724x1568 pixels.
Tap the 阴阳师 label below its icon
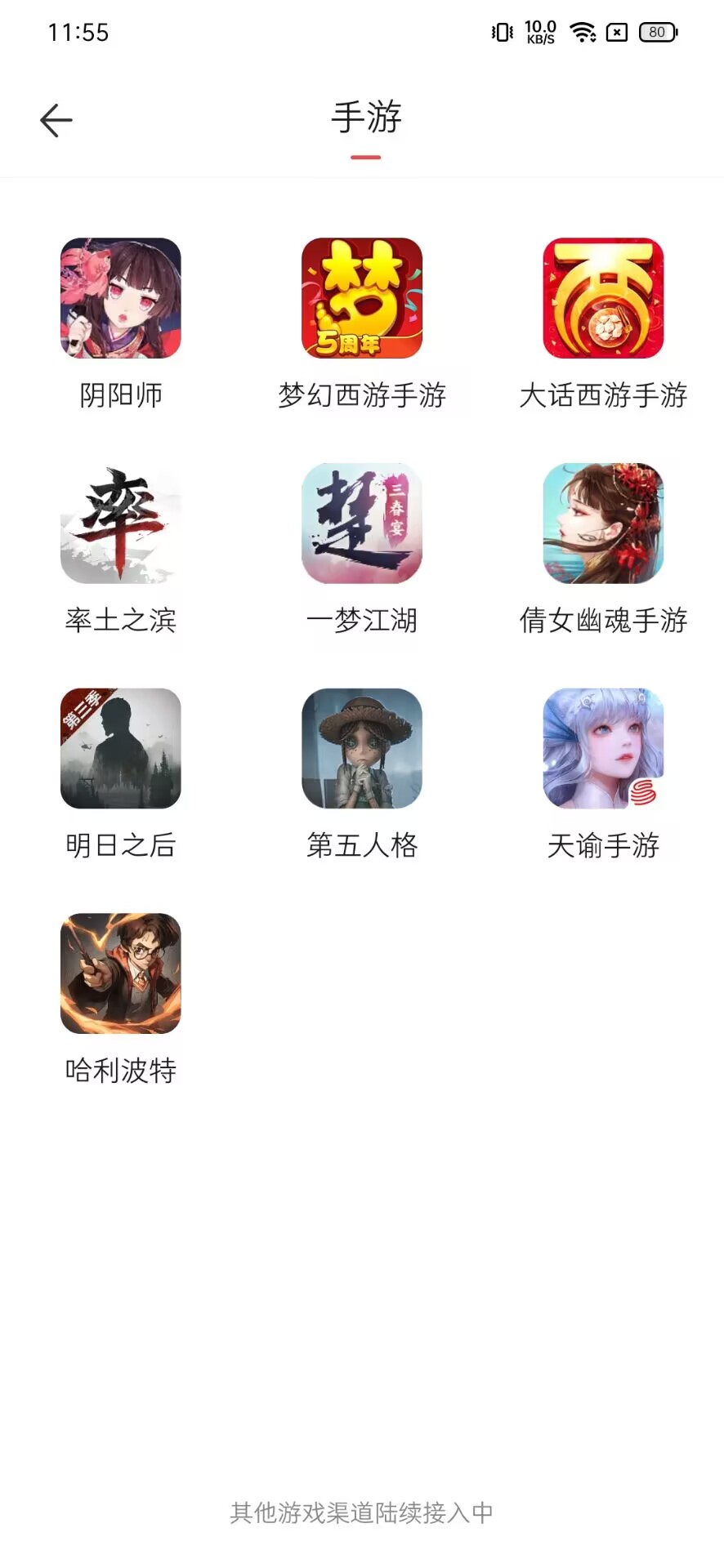tap(119, 394)
